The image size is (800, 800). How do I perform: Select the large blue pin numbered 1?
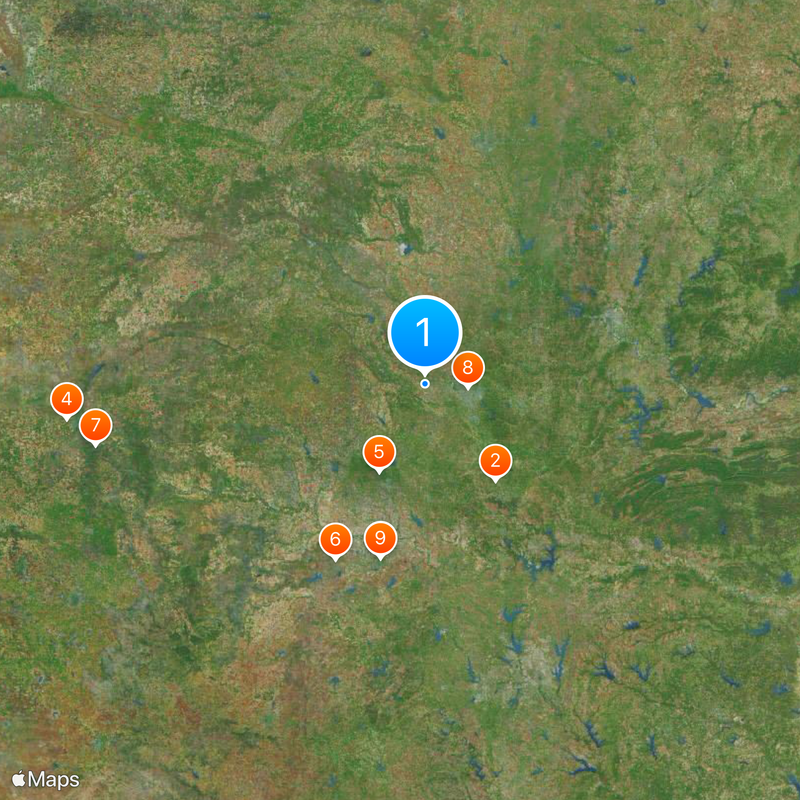[x=425, y=332]
